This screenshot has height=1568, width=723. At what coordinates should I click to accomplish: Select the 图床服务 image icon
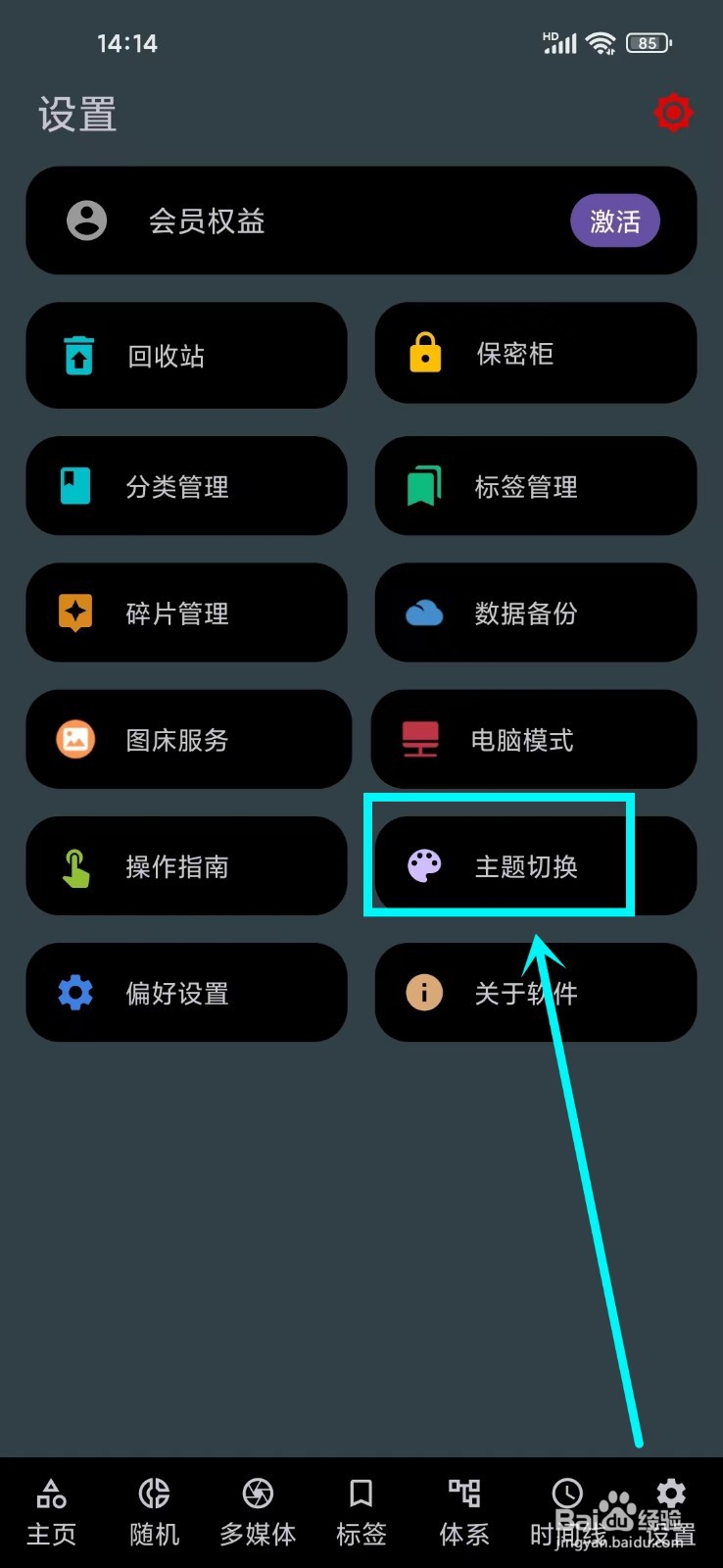point(77,740)
